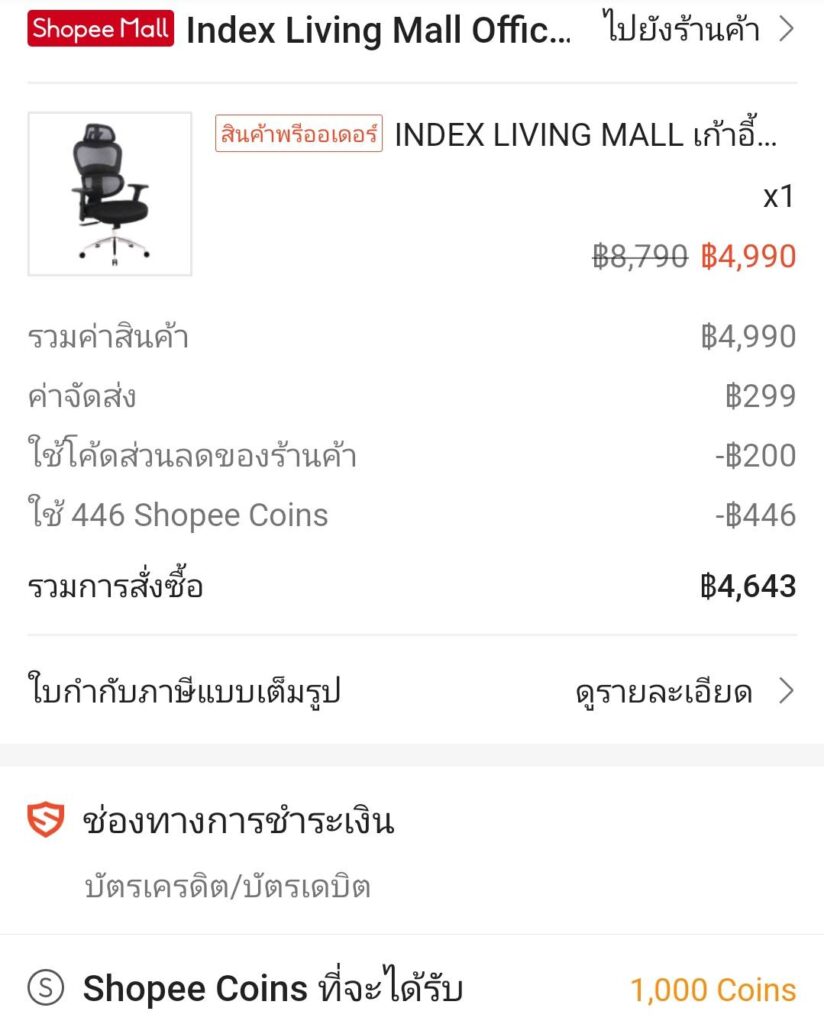This screenshot has height=1024, width=824.
Task: Go to the Index Living Mall store
Action: pyautogui.click(x=699, y=29)
